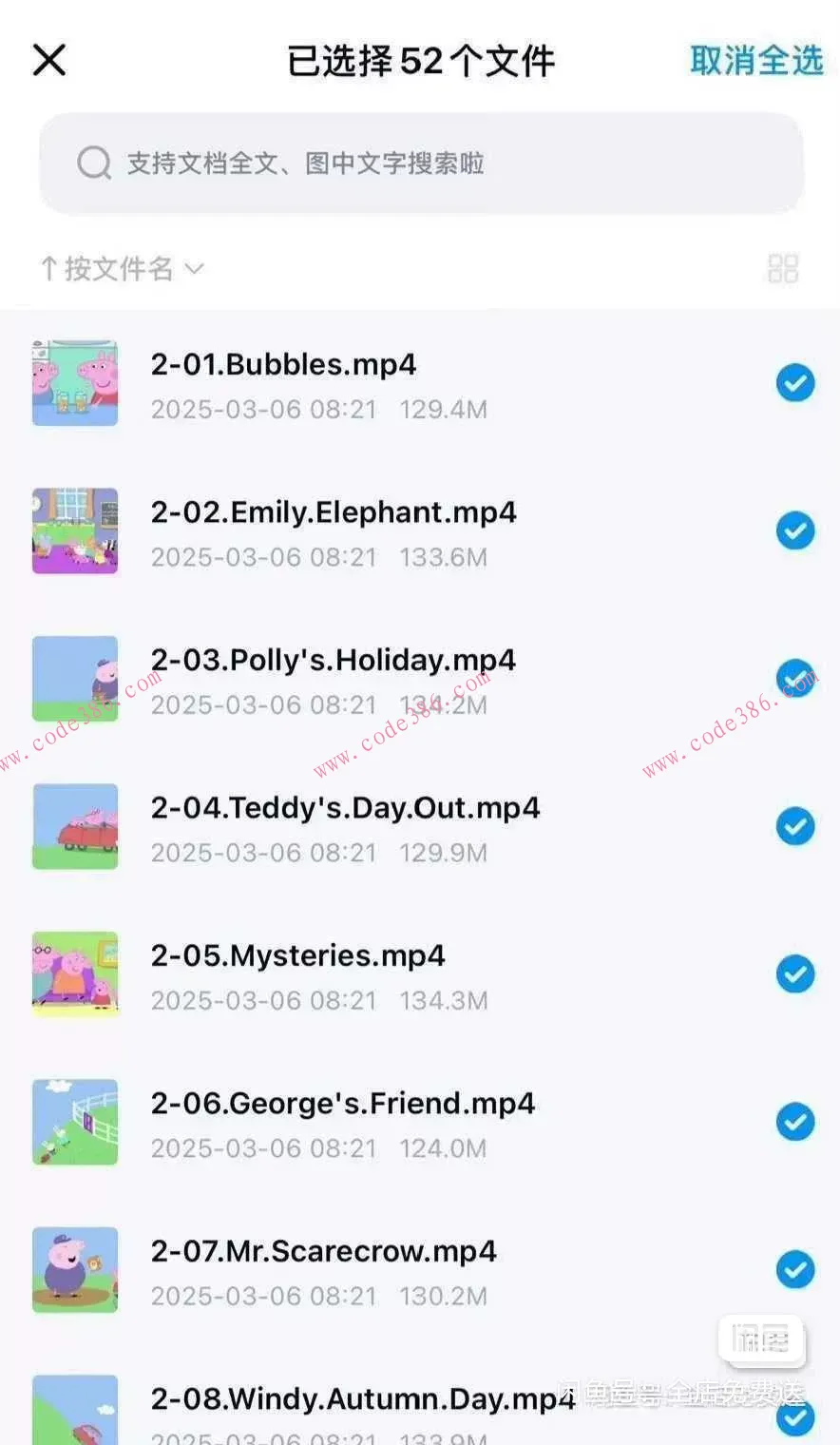Uncheck 2-02.Emily.Elephant.mp4
840x1445 pixels.
point(794,530)
